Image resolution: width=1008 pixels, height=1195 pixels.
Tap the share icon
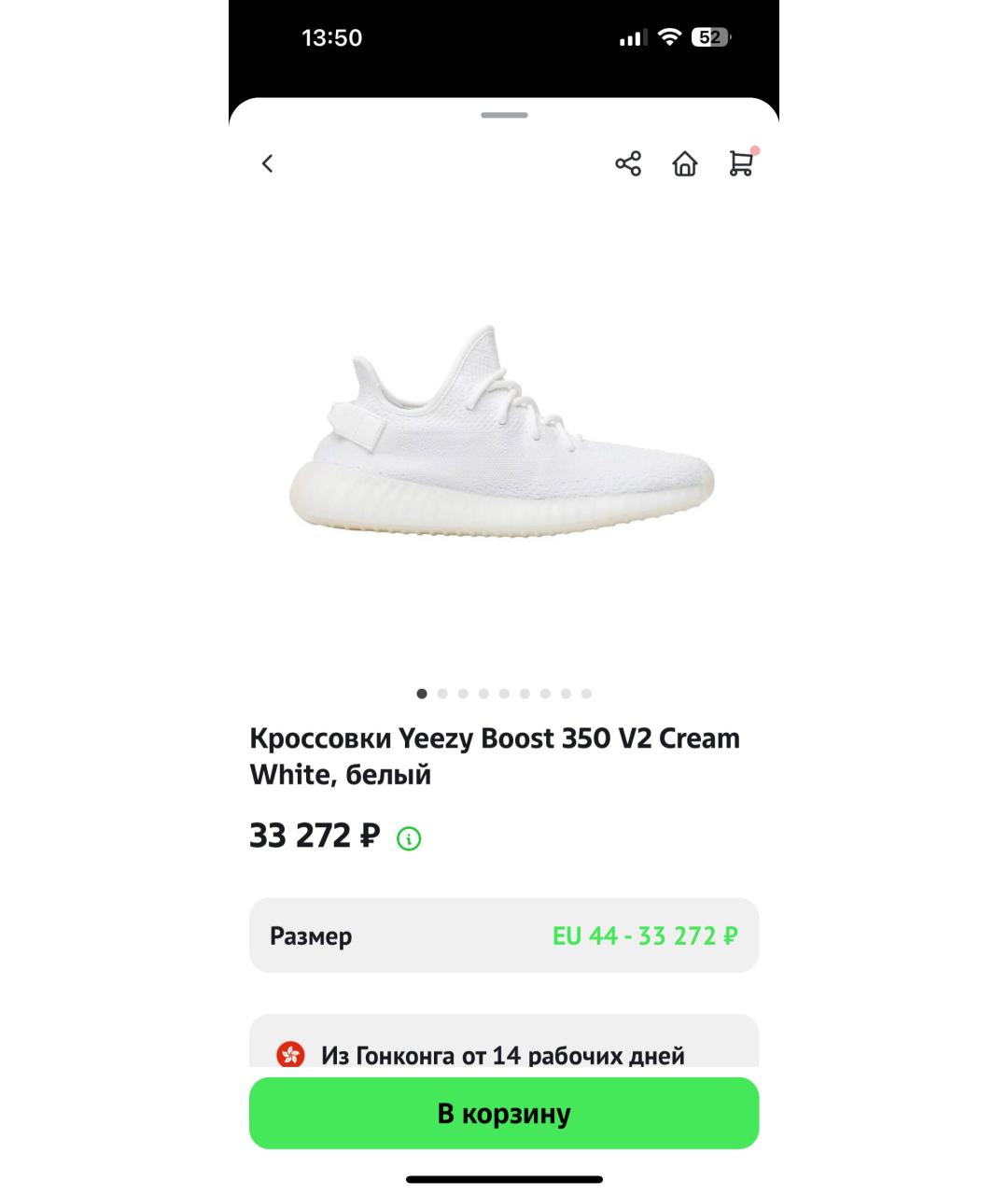click(x=628, y=163)
